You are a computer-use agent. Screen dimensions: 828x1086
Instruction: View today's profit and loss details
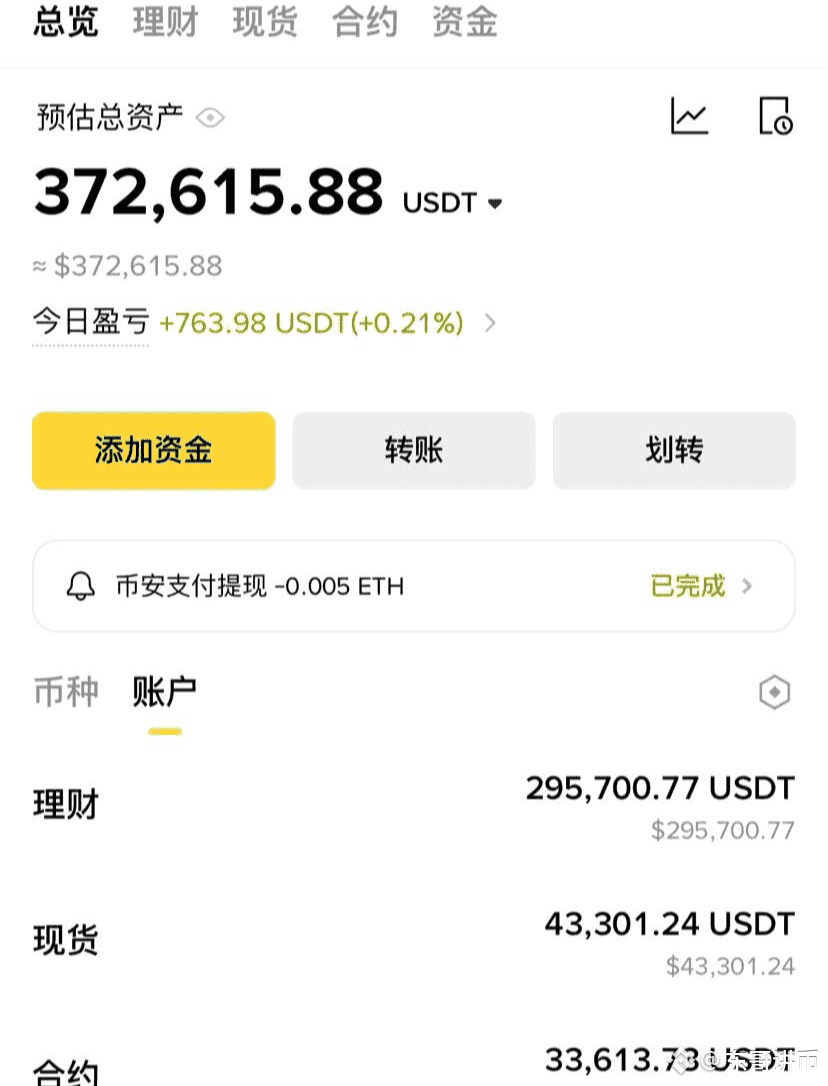pos(264,323)
